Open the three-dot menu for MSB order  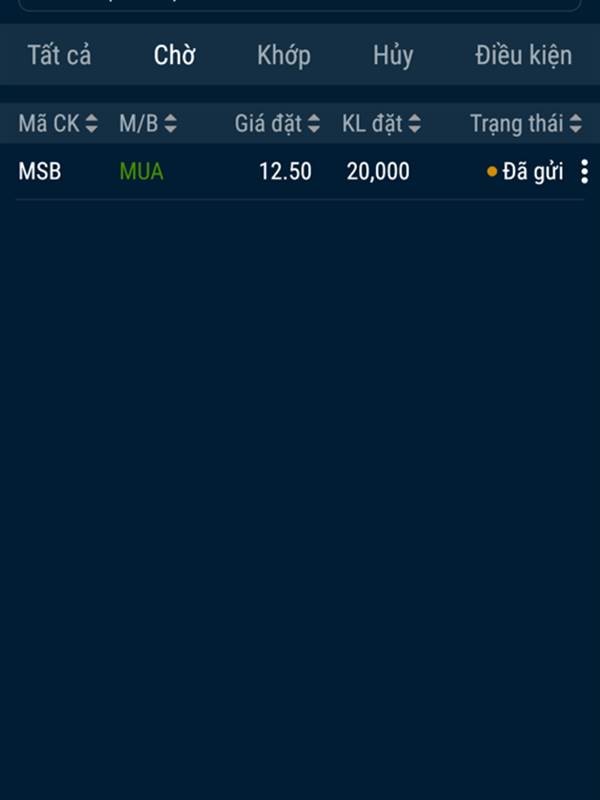(584, 172)
